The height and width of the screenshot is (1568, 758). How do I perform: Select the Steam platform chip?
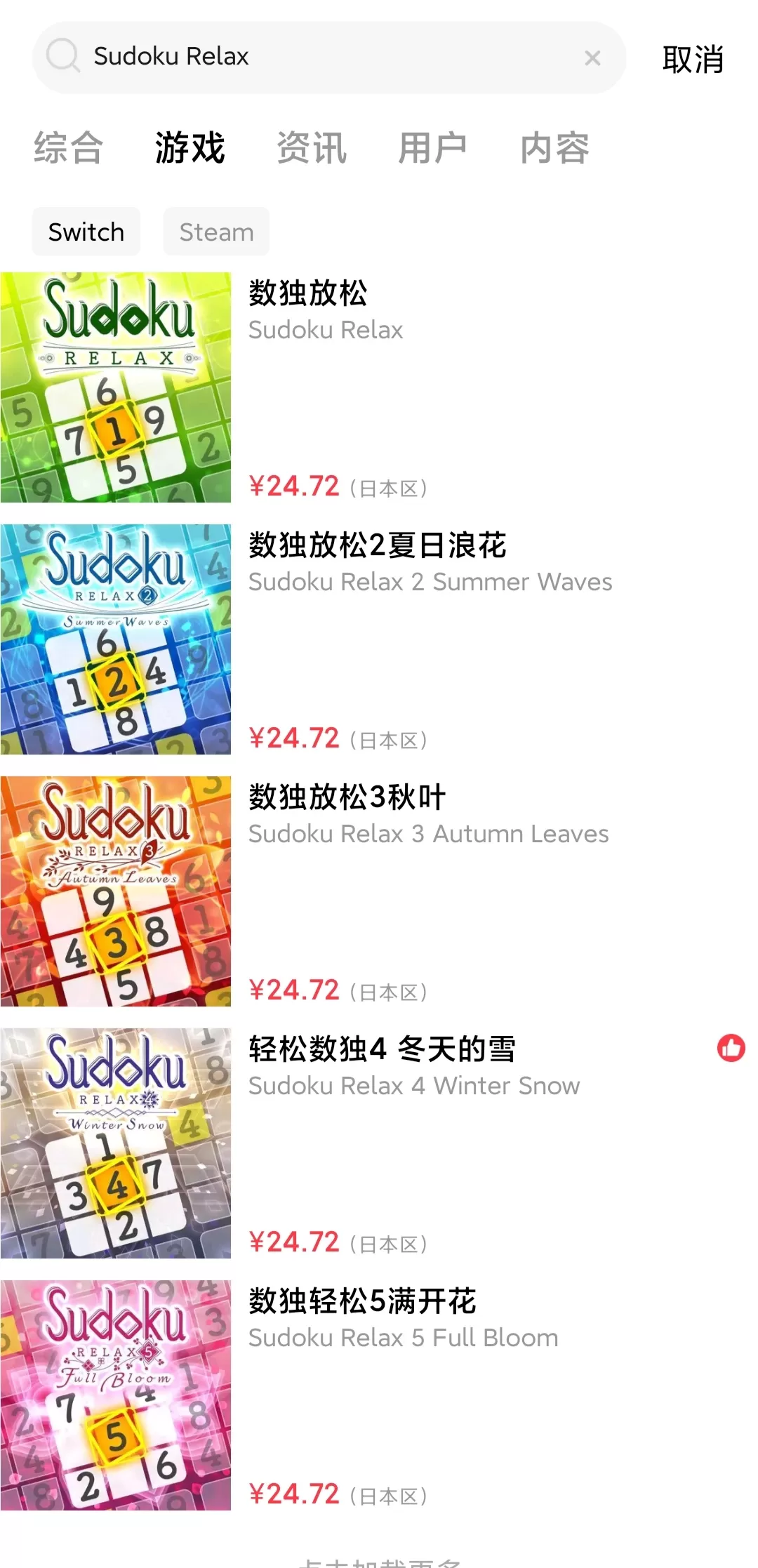point(216,232)
